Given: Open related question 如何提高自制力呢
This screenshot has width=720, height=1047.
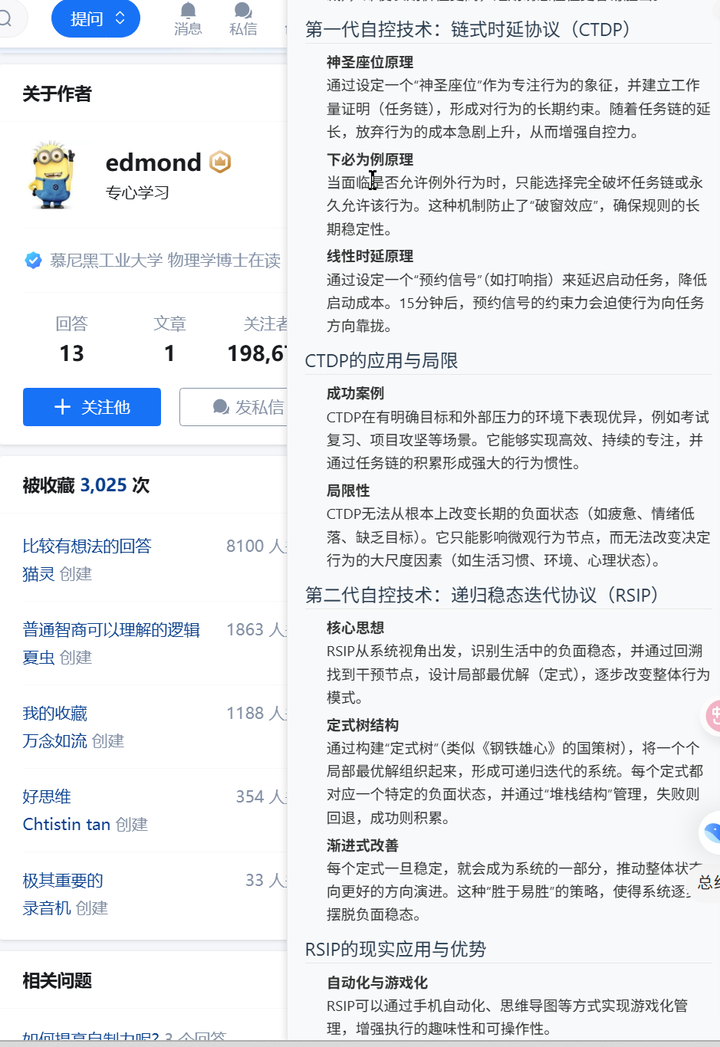Looking at the screenshot, I should tap(90, 1038).
